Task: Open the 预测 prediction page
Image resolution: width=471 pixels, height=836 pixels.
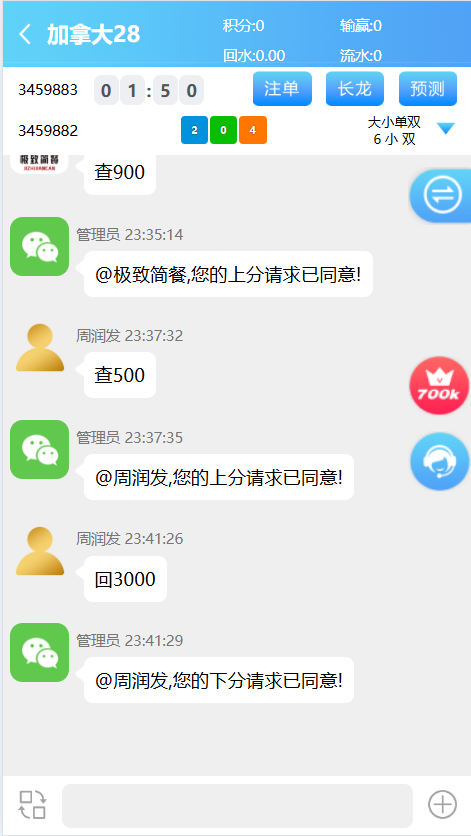Action: [428, 89]
